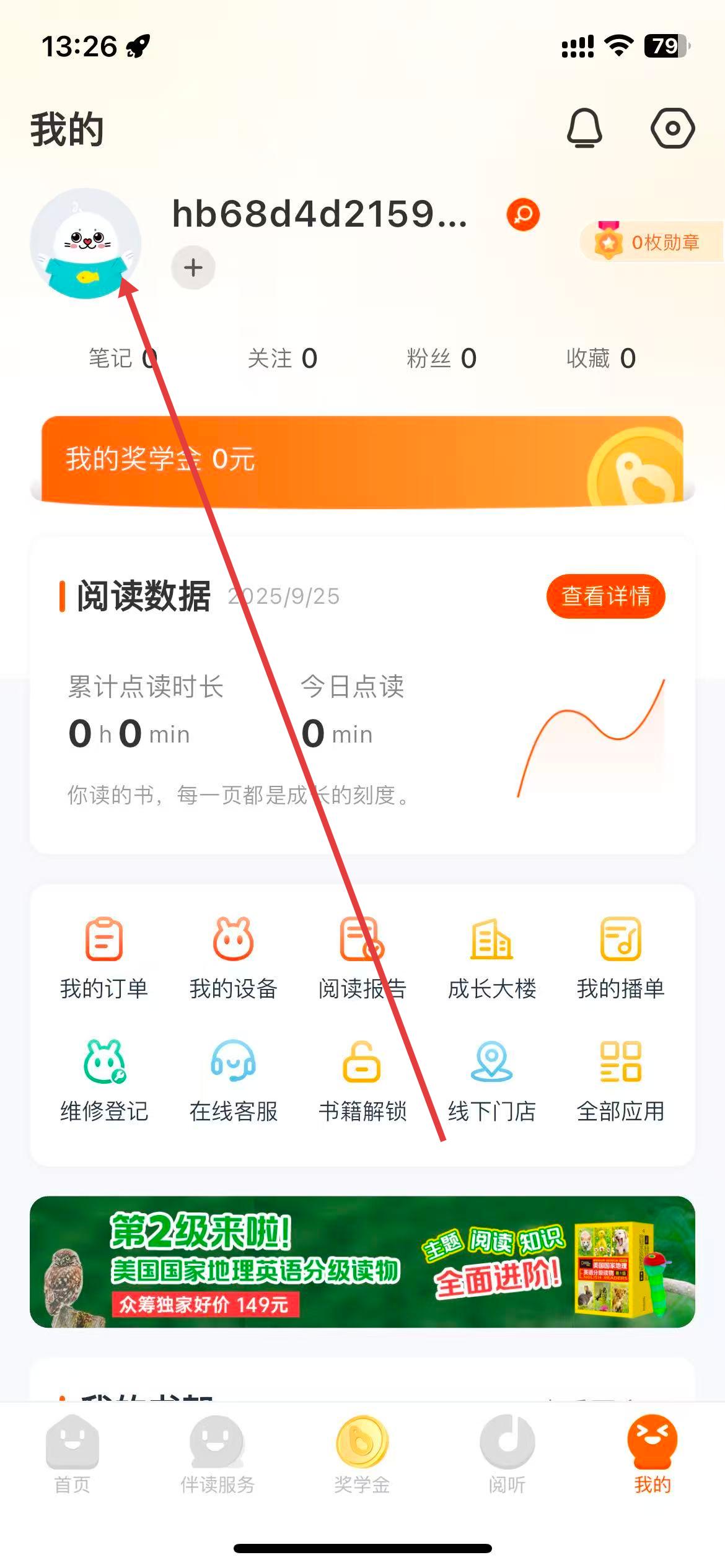Open the notifications bell
725x1568 pixels.
coord(584,128)
